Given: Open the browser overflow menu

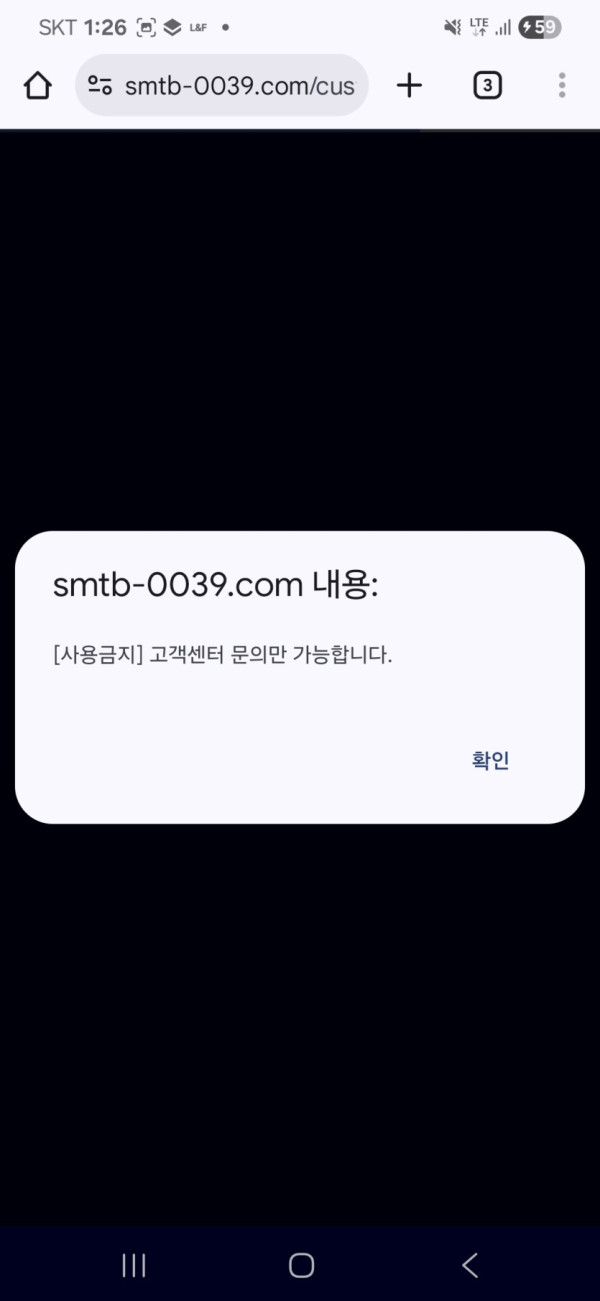Looking at the screenshot, I should pos(562,86).
